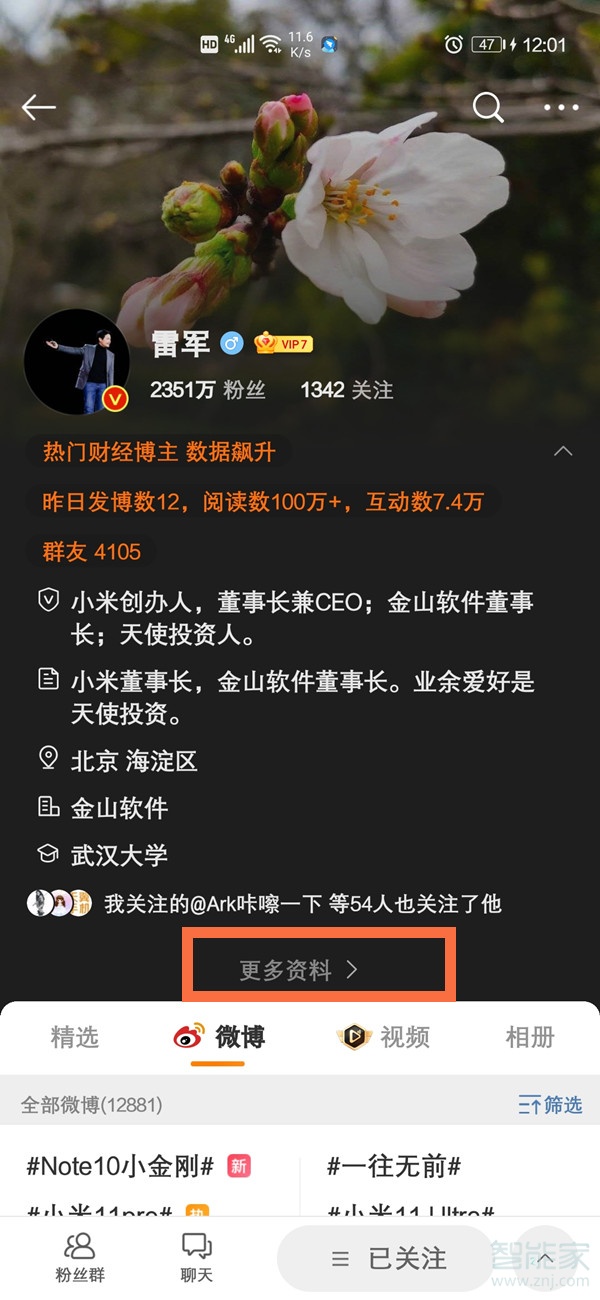Tap the 已关注 following button
600x1300 pixels.
[390, 1258]
